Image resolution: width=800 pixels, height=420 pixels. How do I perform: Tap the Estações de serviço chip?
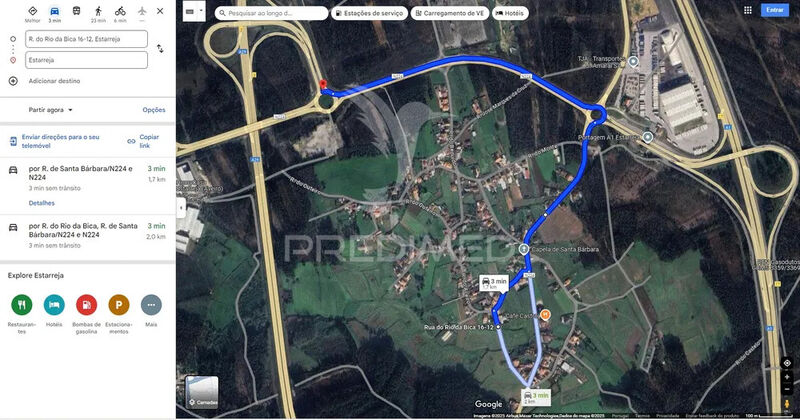[369, 14]
